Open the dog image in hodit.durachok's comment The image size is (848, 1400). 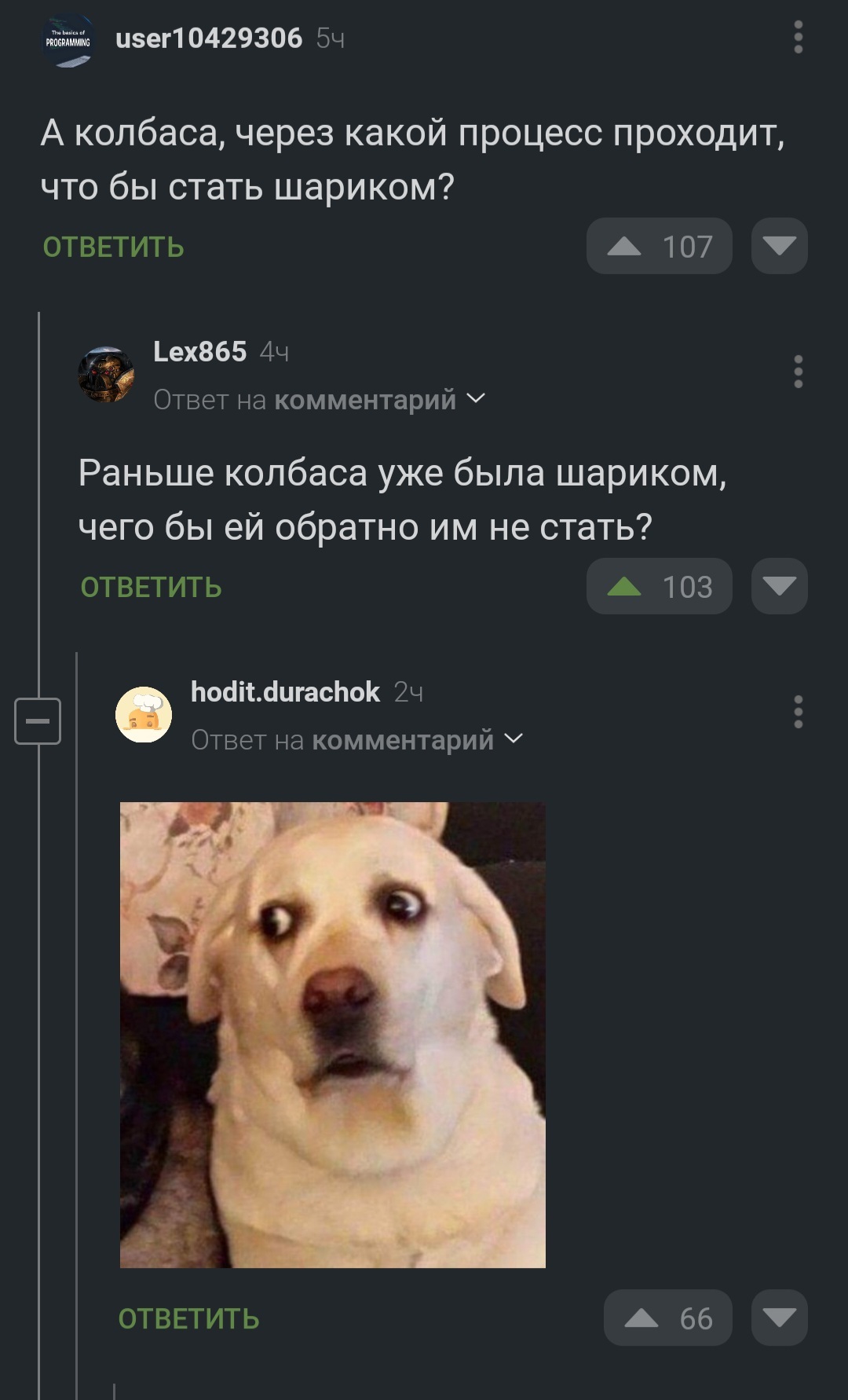tap(332, 1034)
